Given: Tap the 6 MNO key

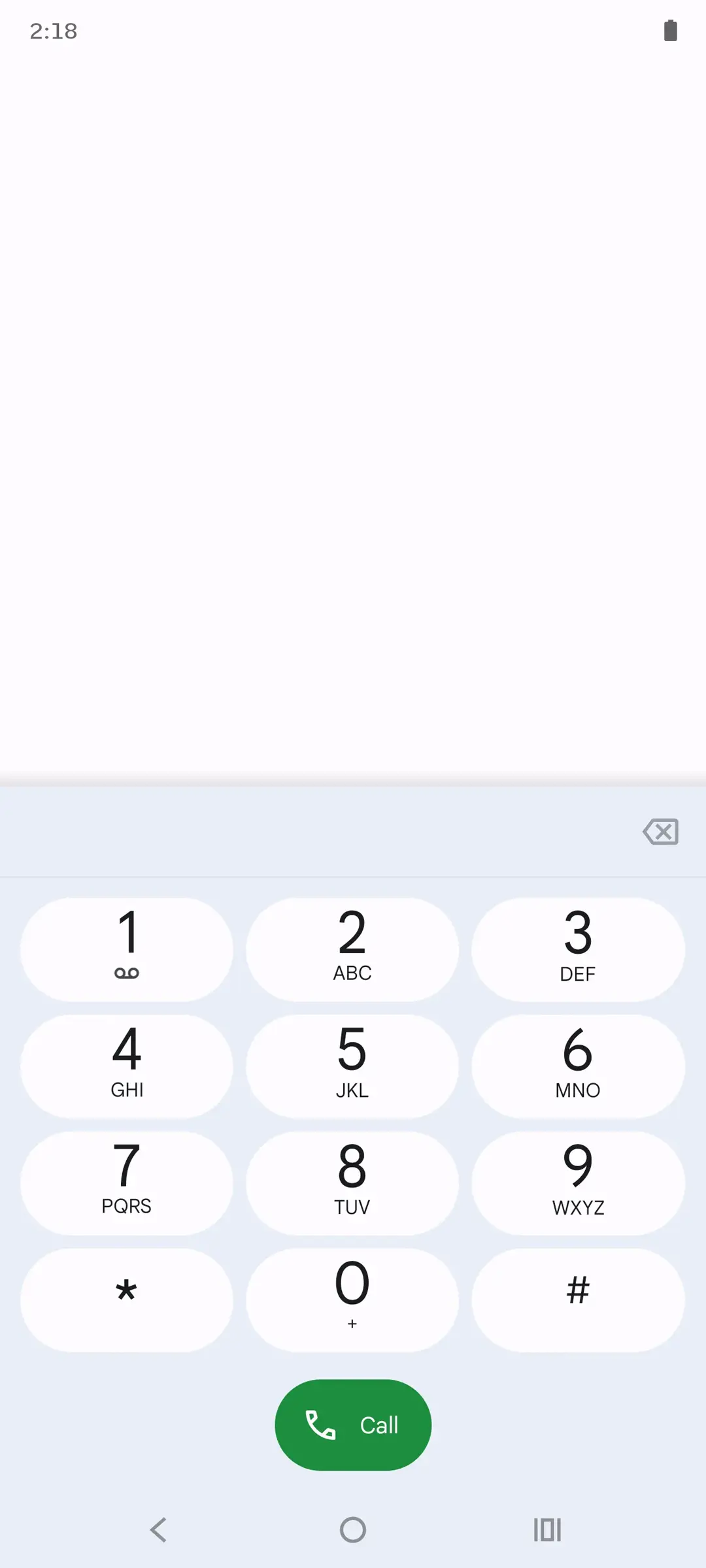Looking at the screenshot, I should click(x=578, y=1066).
